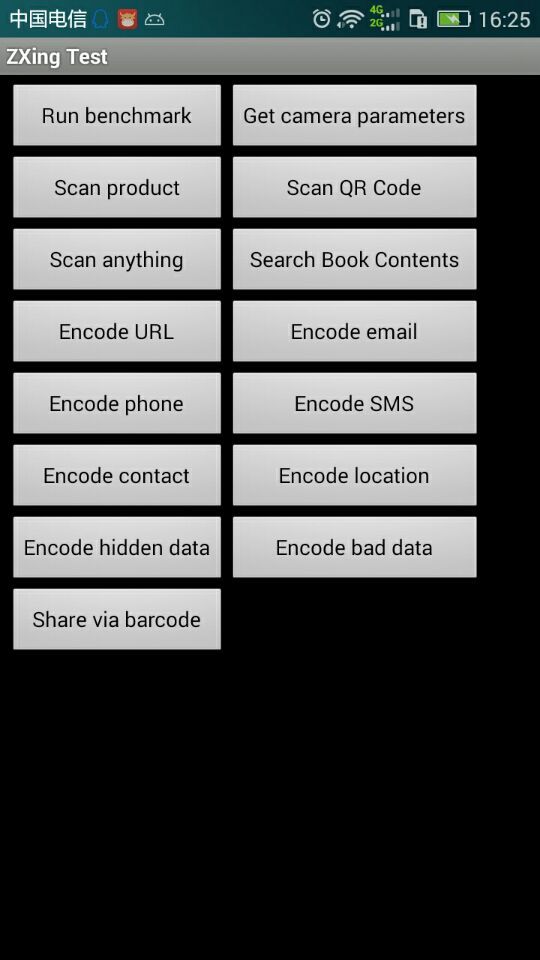Viewport: 540px width, 960px height.
Task: Choose Encode phone
Action: 117,403
